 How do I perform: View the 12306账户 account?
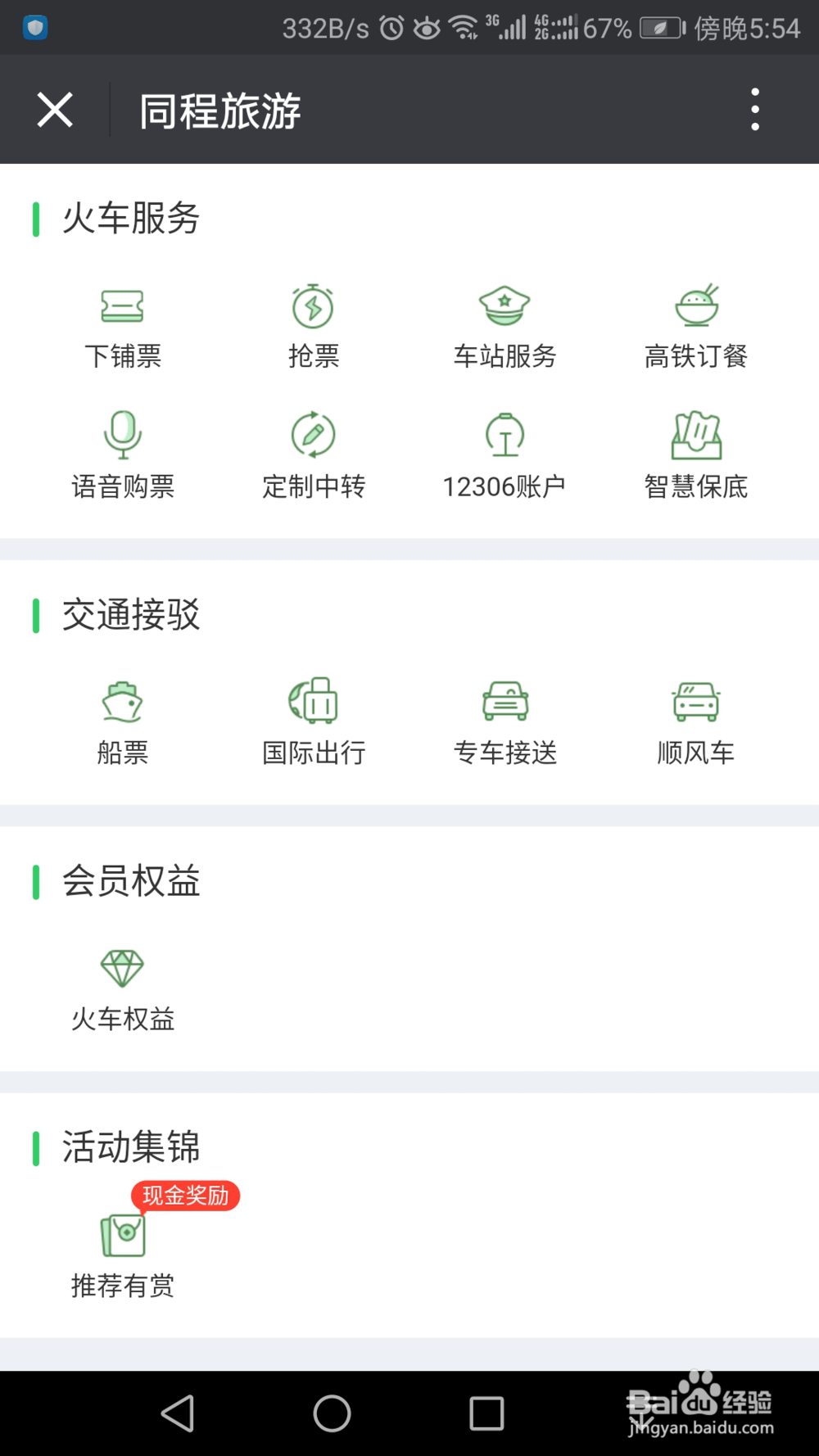505,456
